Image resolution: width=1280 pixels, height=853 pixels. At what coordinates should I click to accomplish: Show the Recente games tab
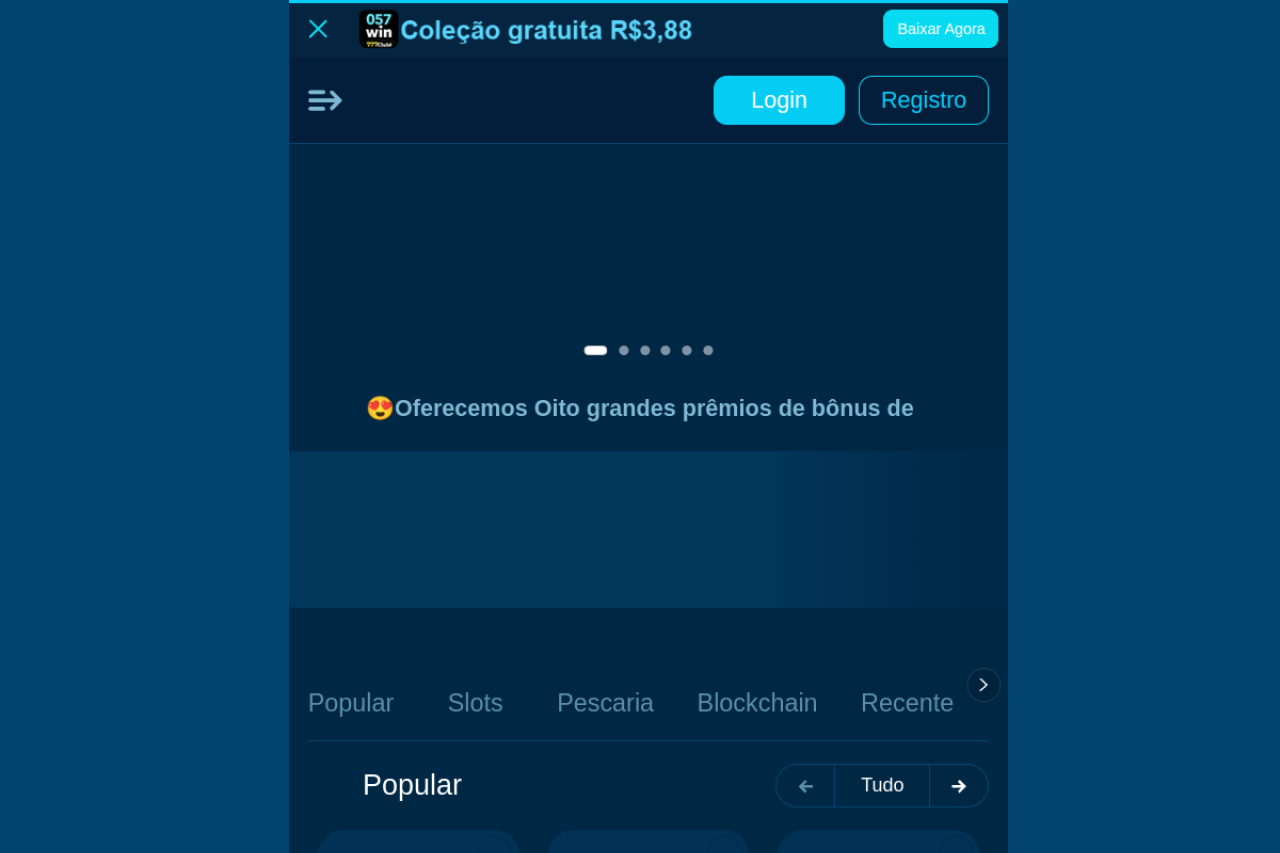tap(907, 703)
